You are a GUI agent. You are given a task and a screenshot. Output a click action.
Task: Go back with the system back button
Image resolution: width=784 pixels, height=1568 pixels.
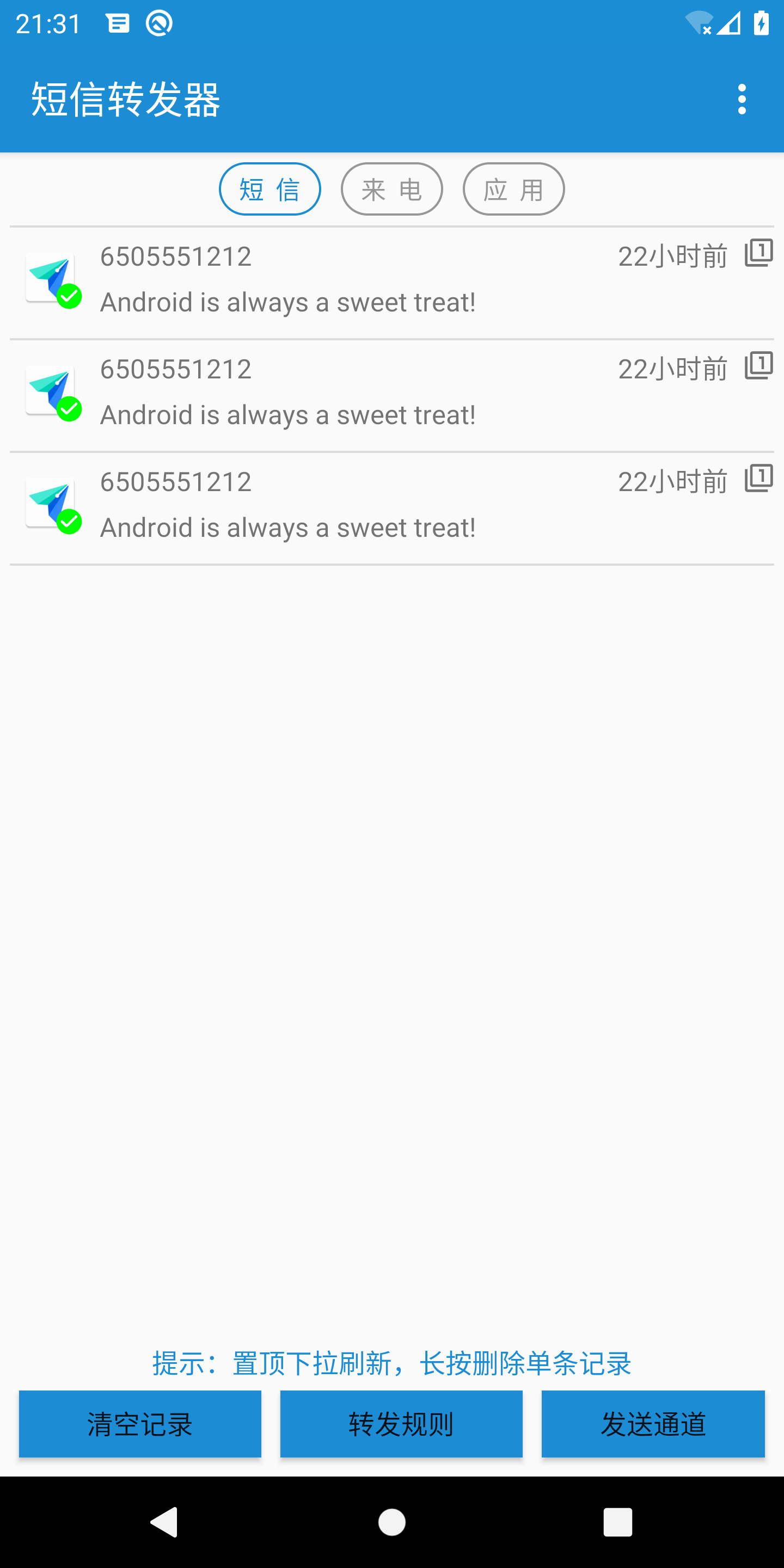[164, 1522]
